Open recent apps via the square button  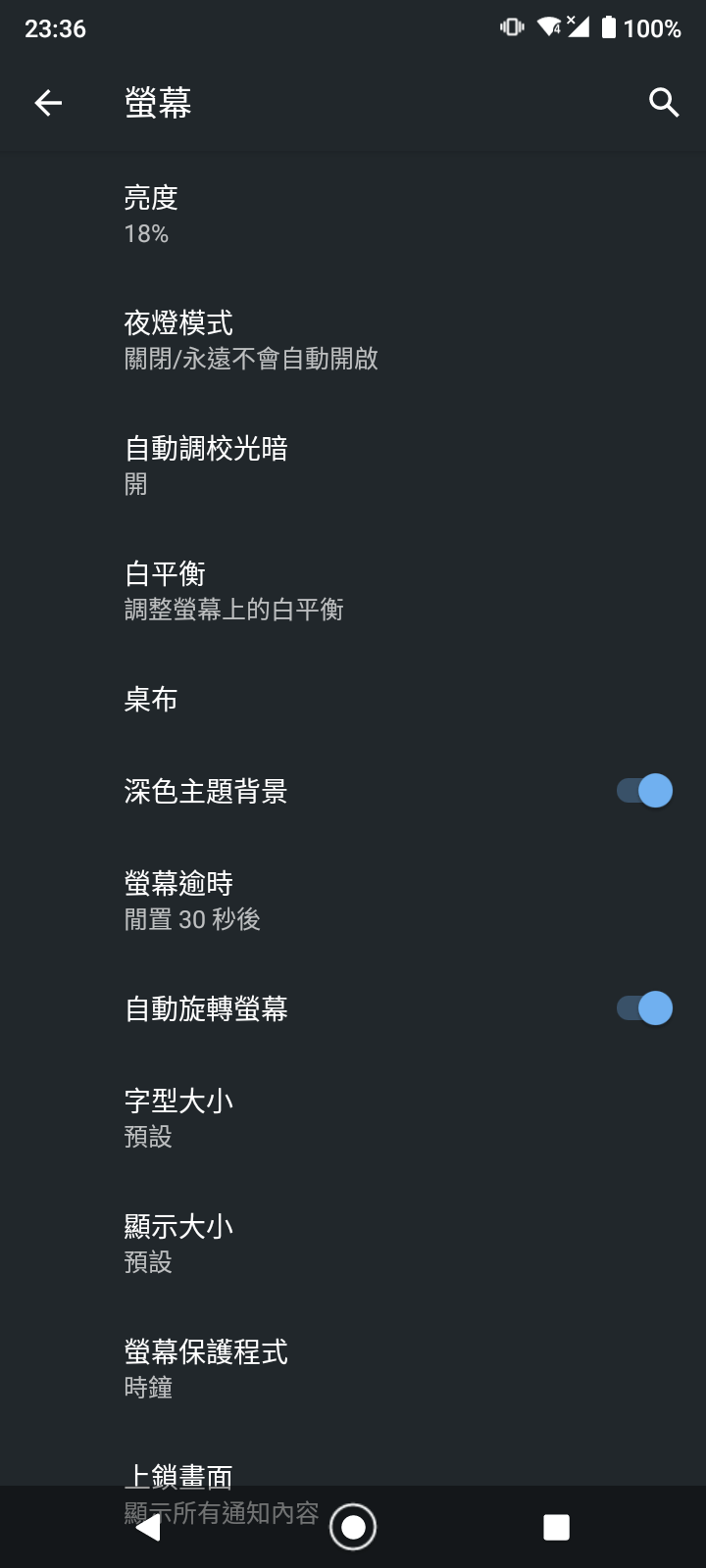[x=556, y=1527]
